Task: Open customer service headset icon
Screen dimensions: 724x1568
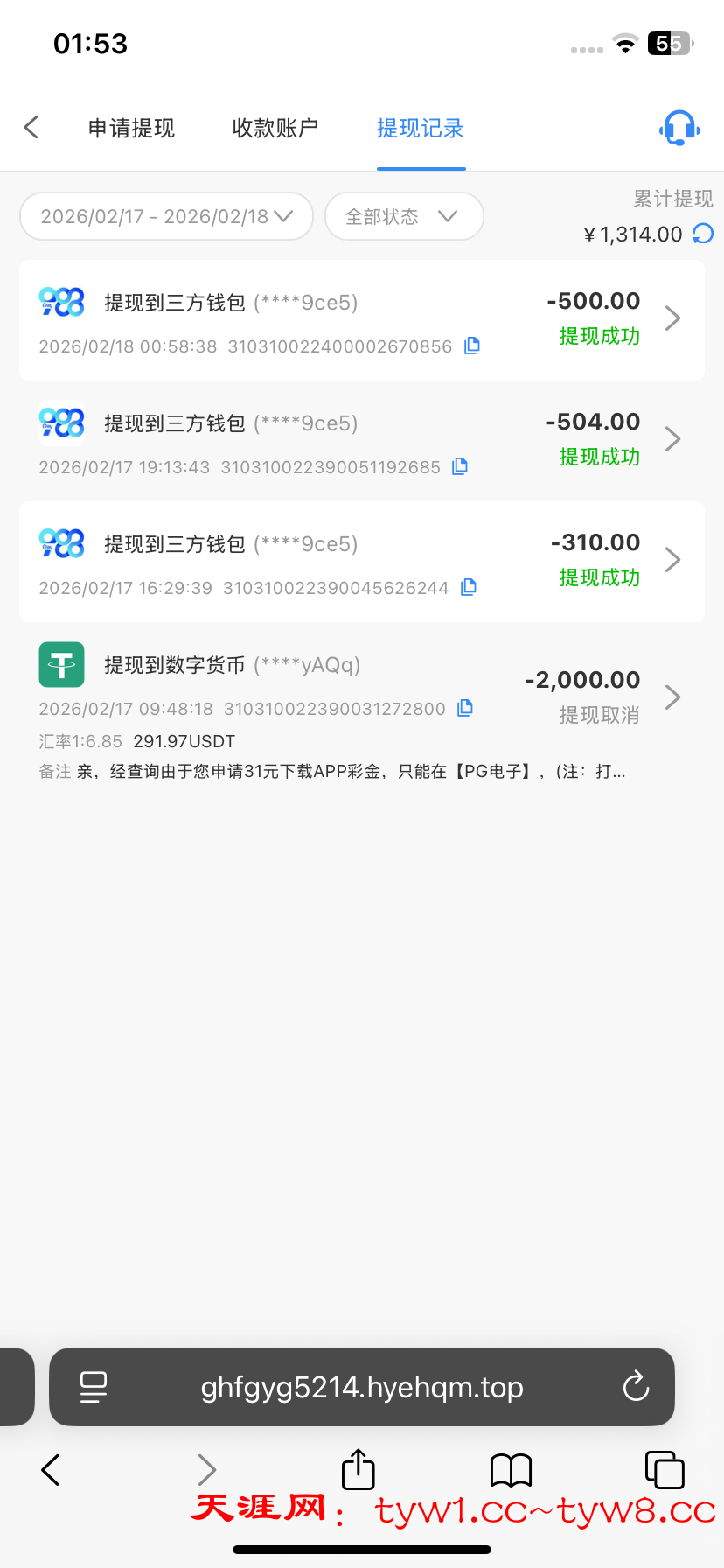Action: click(679, 129)
